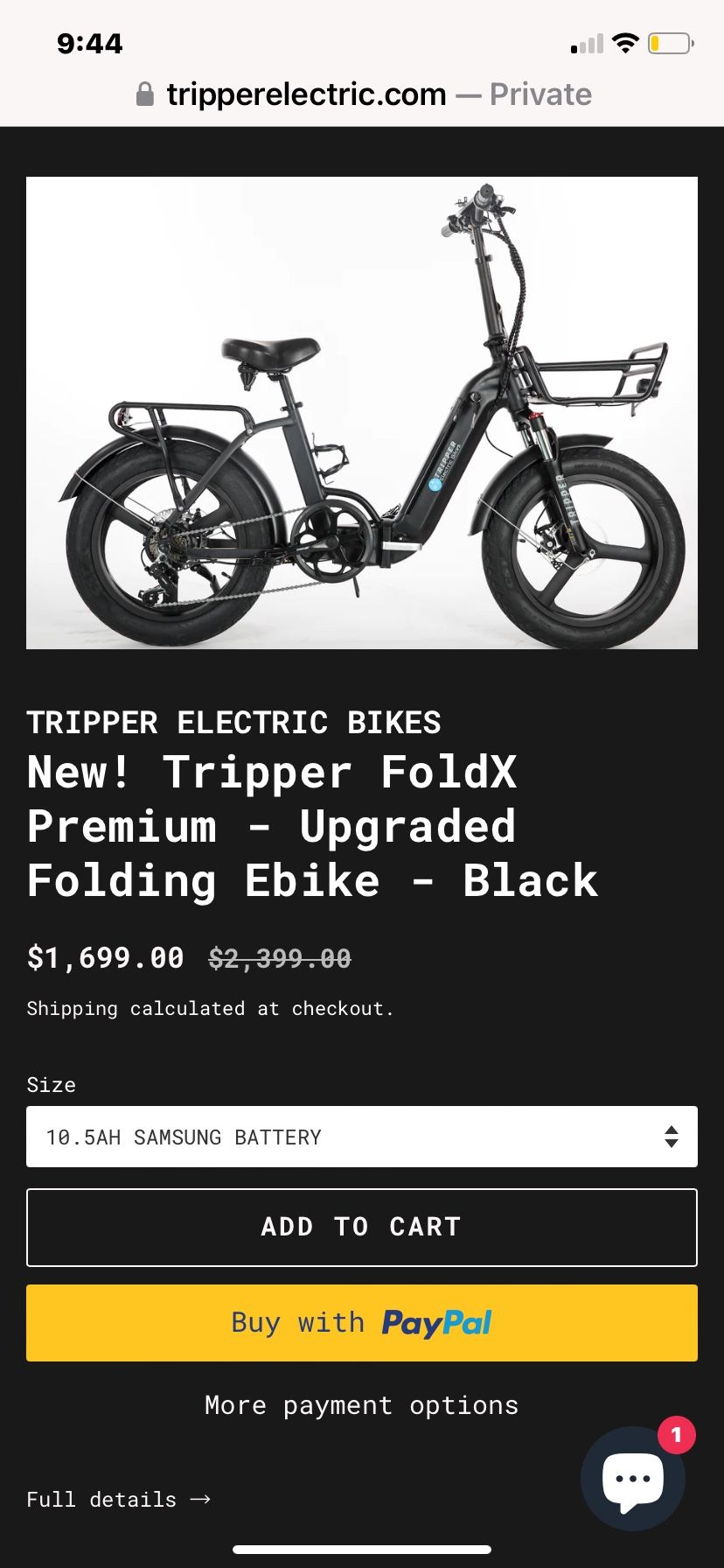This screenshot has height=1568, width=724.
Task: View full details of the product
Action: coord(118,1500)
